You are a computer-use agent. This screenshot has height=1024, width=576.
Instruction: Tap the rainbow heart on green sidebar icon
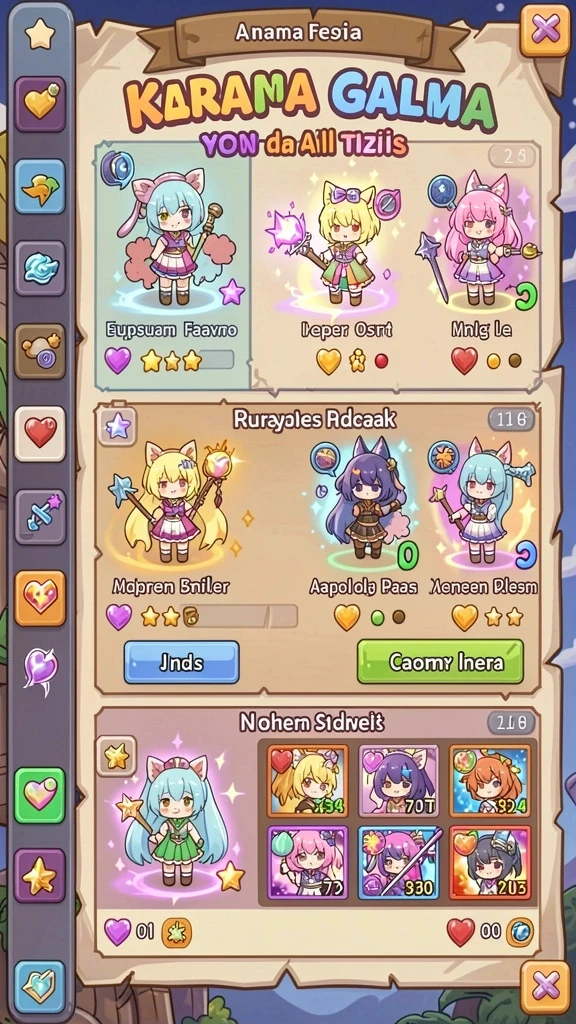(x=40, y=795)
